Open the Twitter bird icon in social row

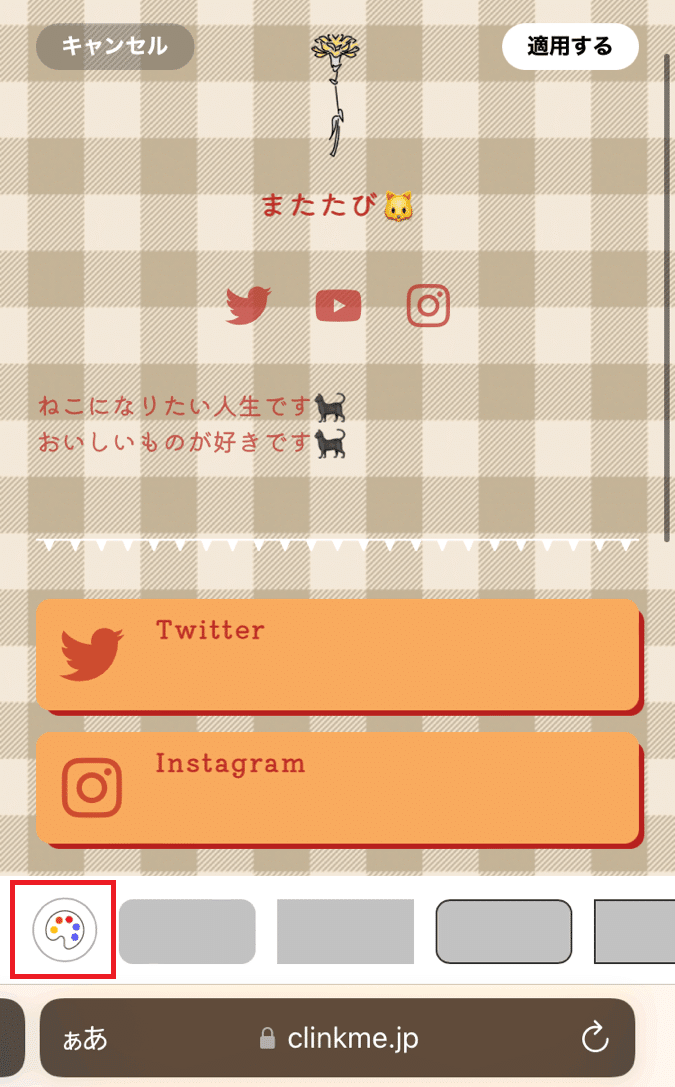coord(248,305)
